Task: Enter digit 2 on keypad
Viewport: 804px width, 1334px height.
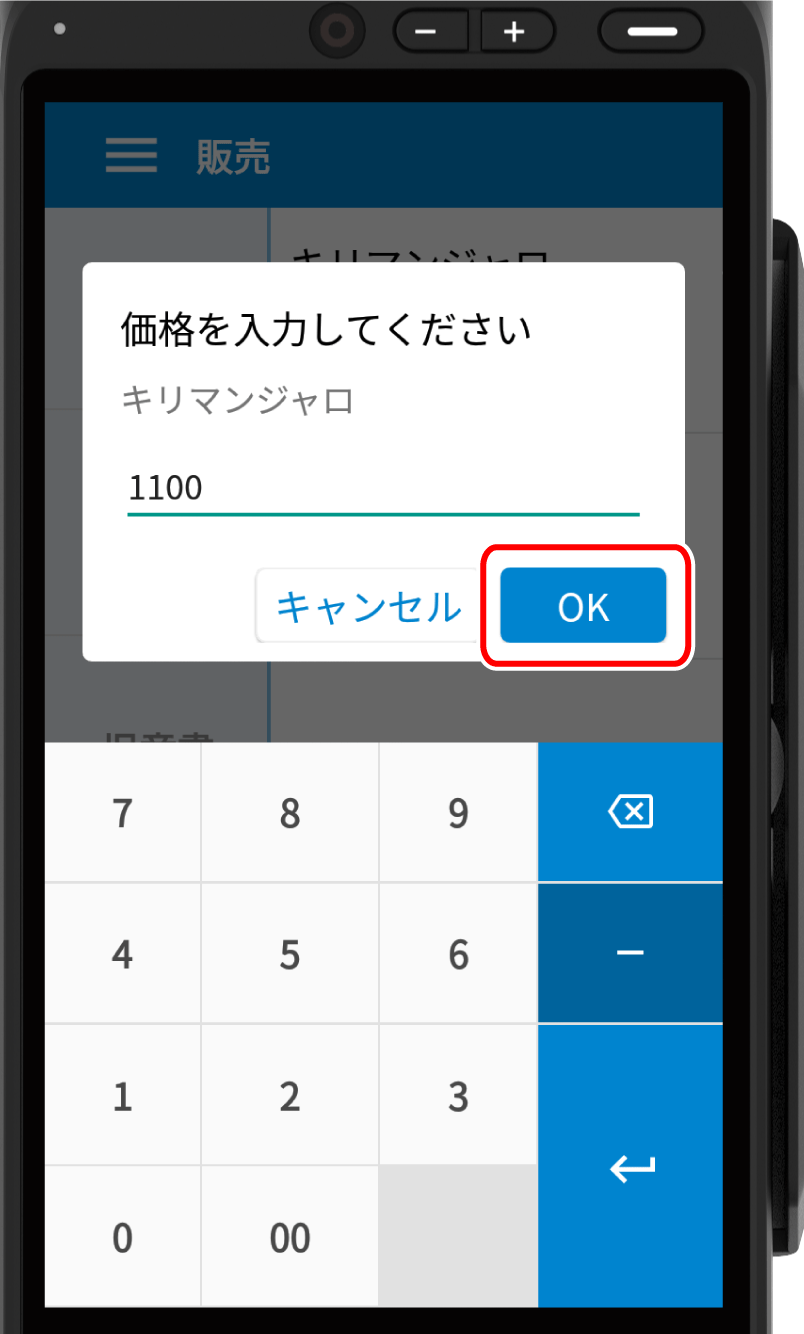Action: [x=289, y=1096]
